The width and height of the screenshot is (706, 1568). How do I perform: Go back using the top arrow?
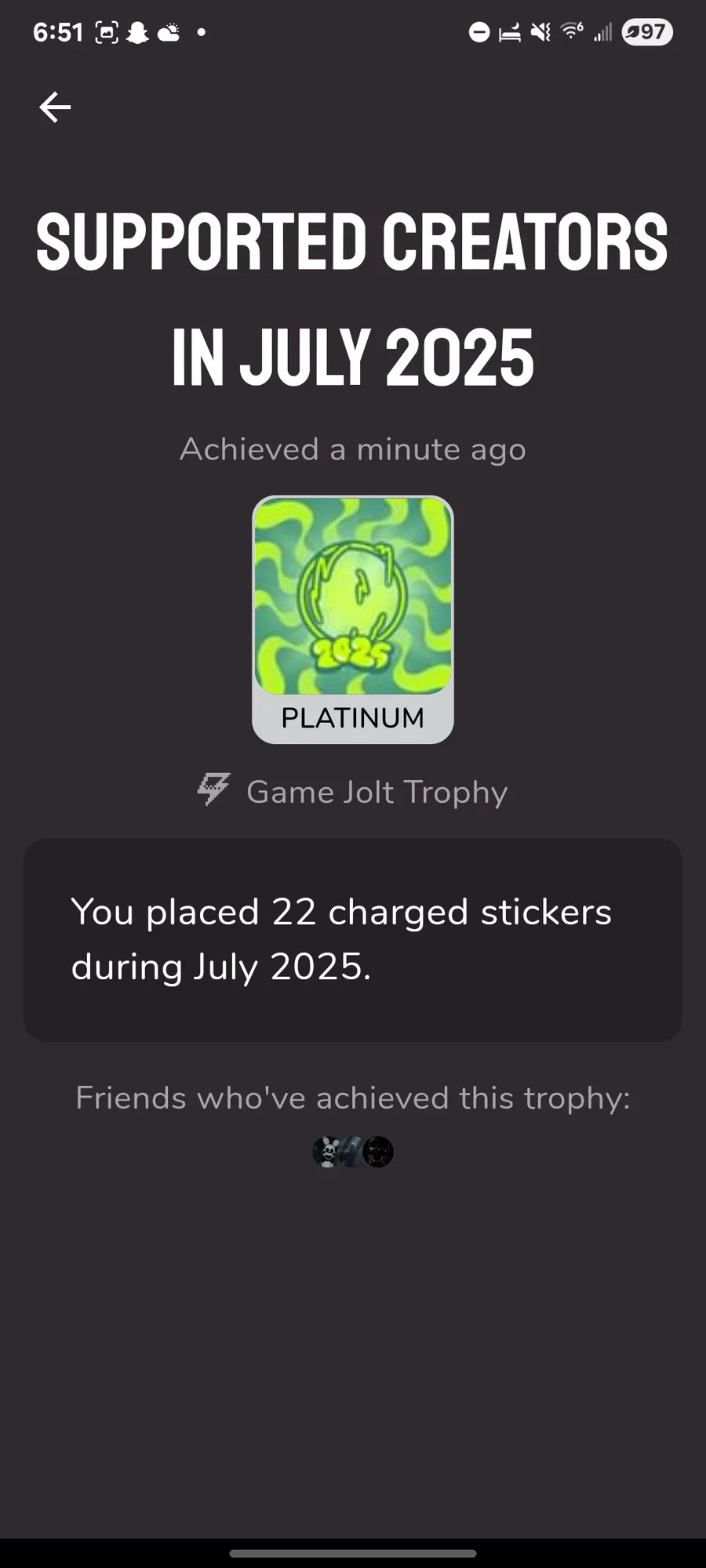(55, 107)
